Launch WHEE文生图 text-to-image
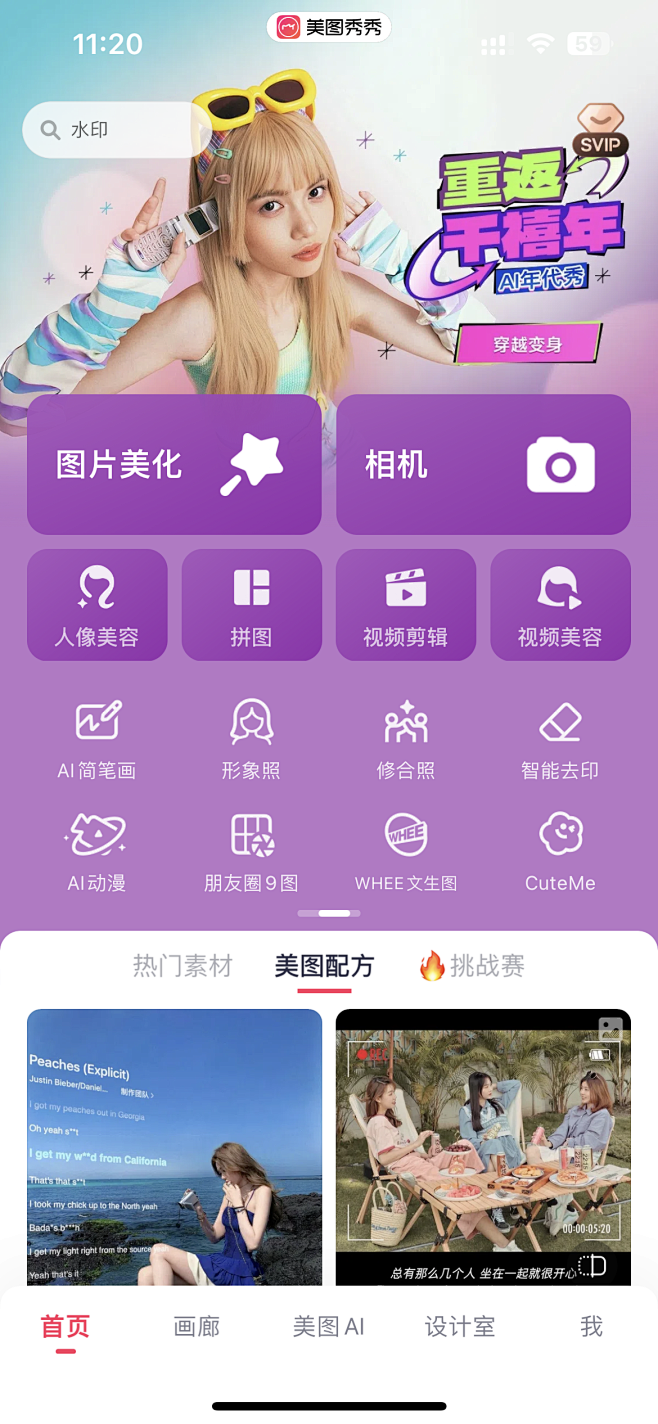Image resolution: width=658 pixels, height=1424 pixels. coord(406,852)
